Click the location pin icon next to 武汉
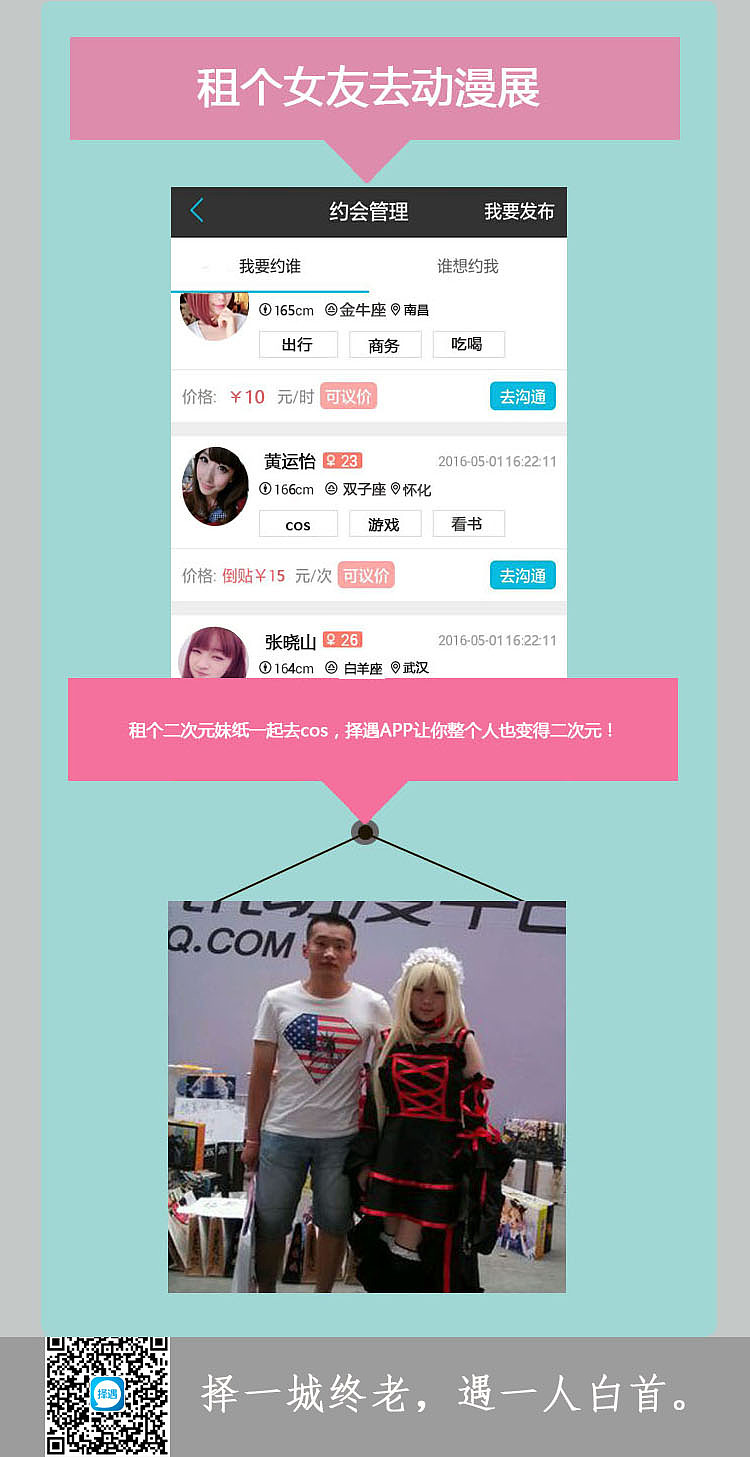Viewport: 750px width, 1457px height. coord(394,666)
